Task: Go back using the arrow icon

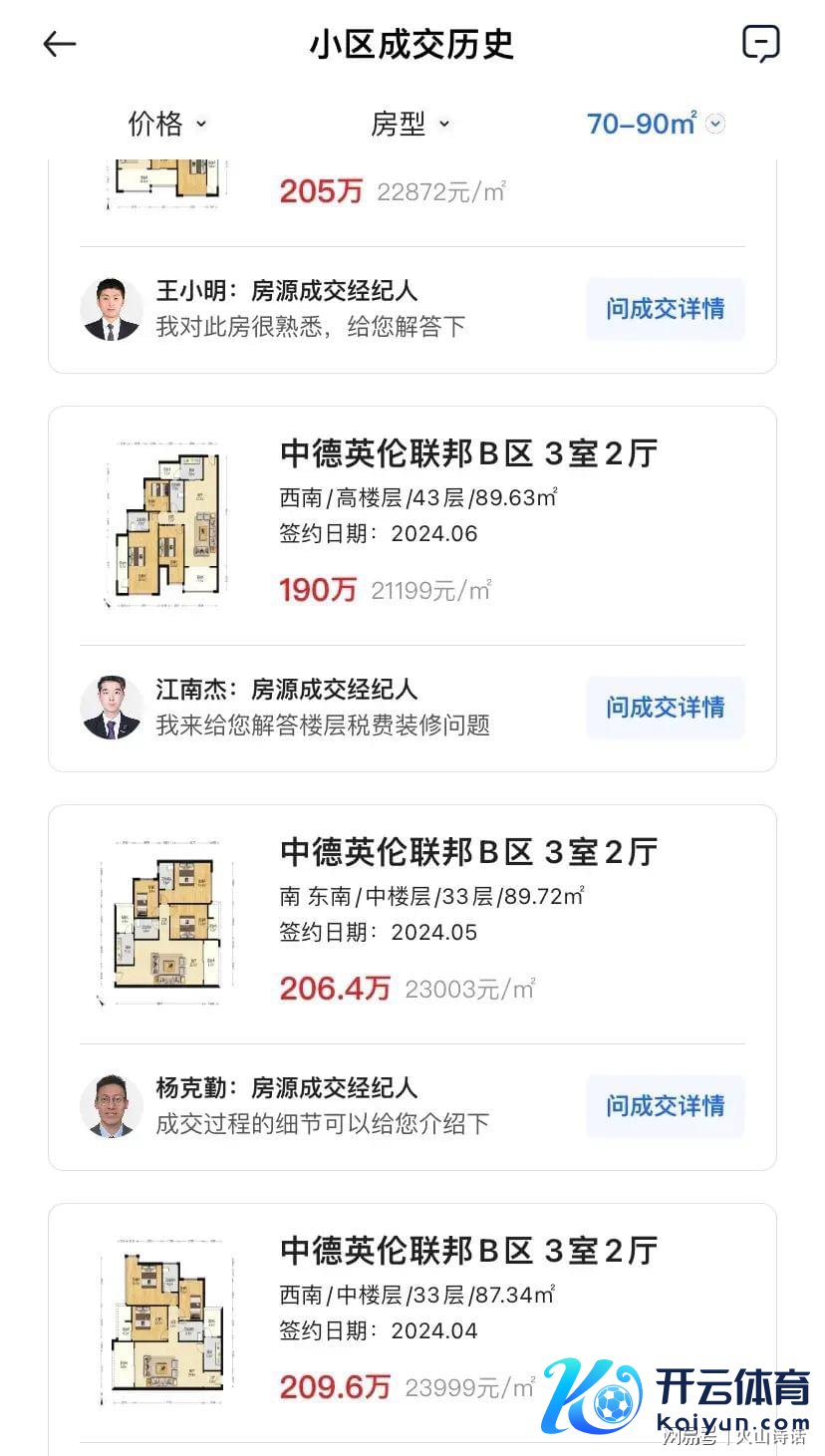Action: click(x=60, y=44)
